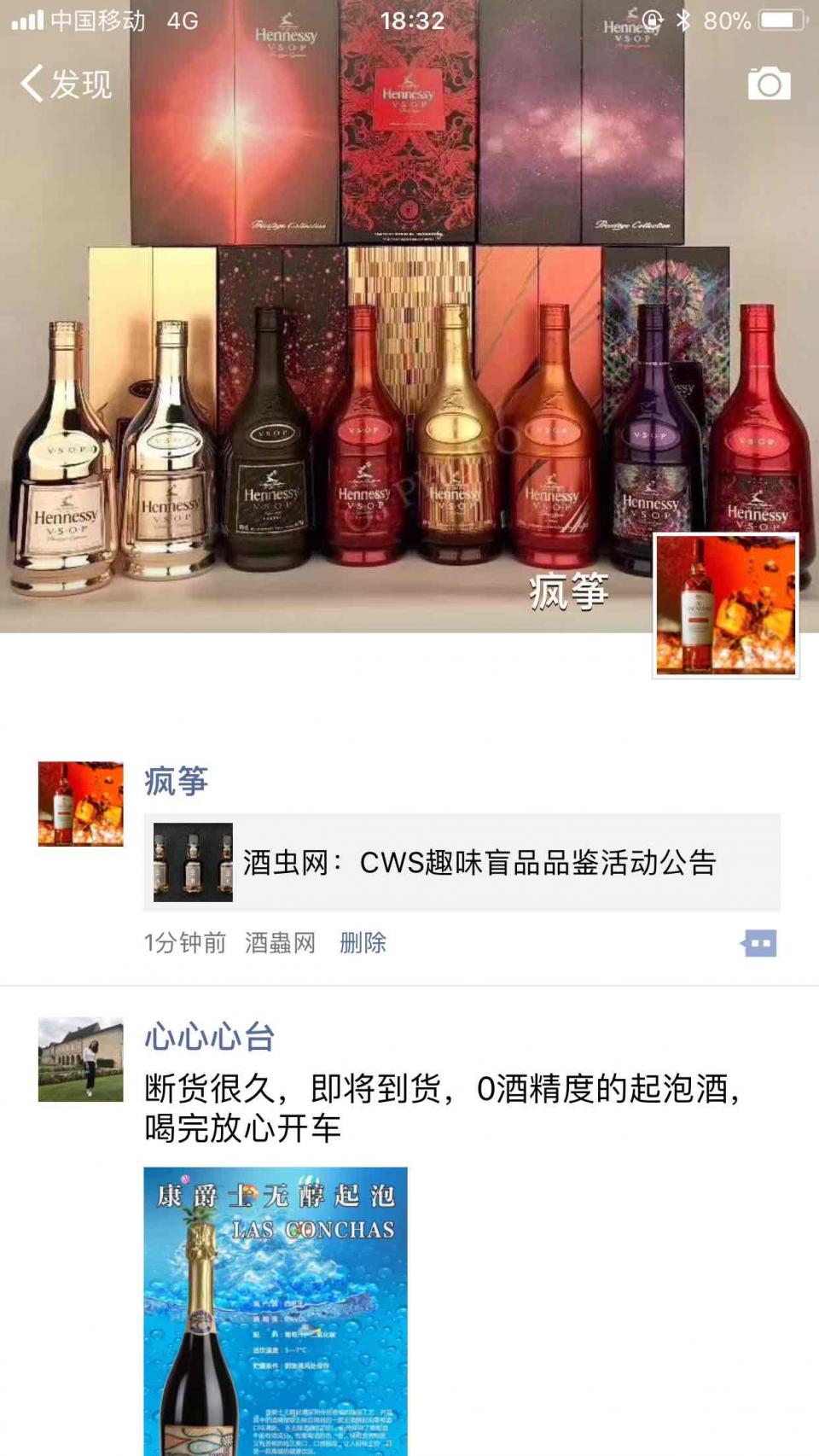This screenshot has height=1456, width=819.
Task: Tap the camera icon to post a Moment
Action: click(767, 84)
